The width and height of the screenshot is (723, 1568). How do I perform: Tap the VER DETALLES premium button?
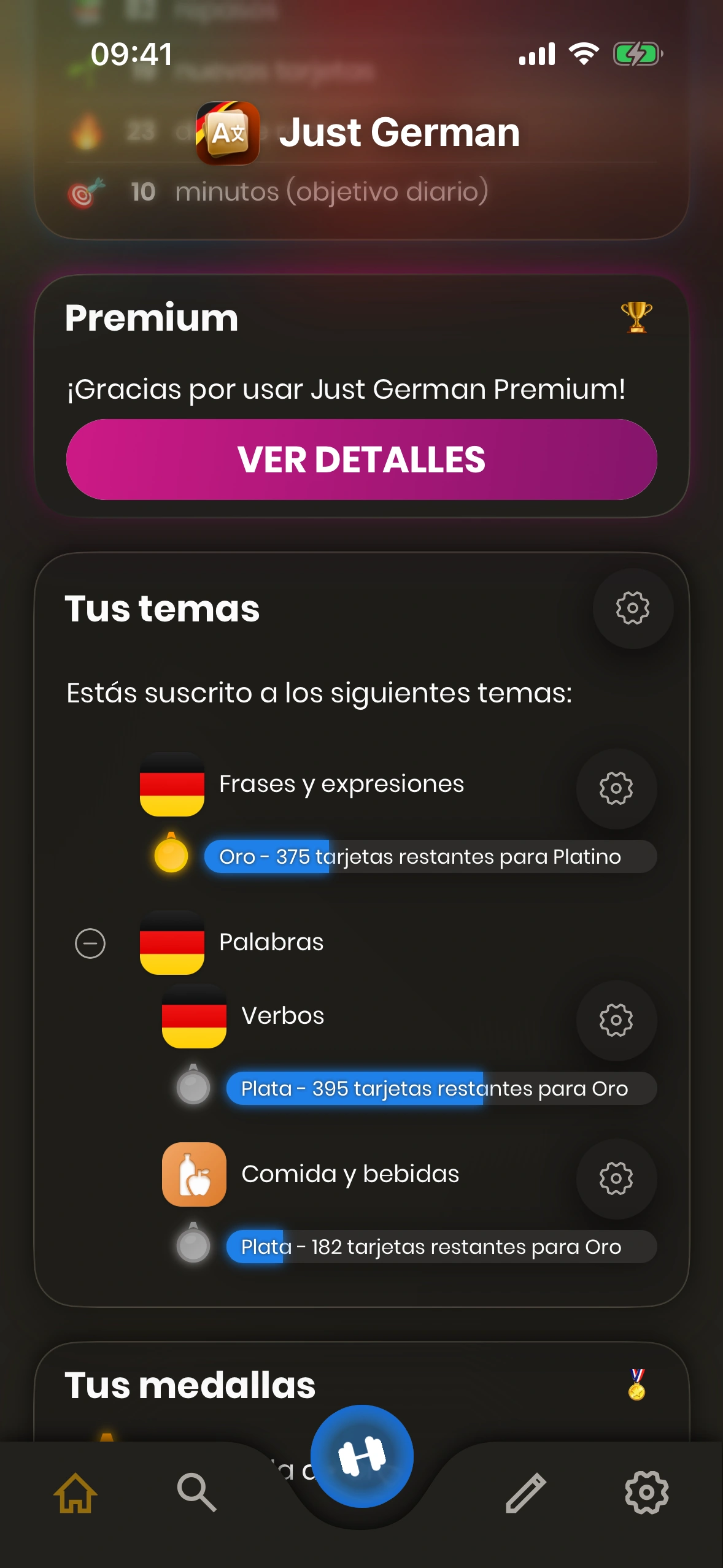[x=361, y=459]
